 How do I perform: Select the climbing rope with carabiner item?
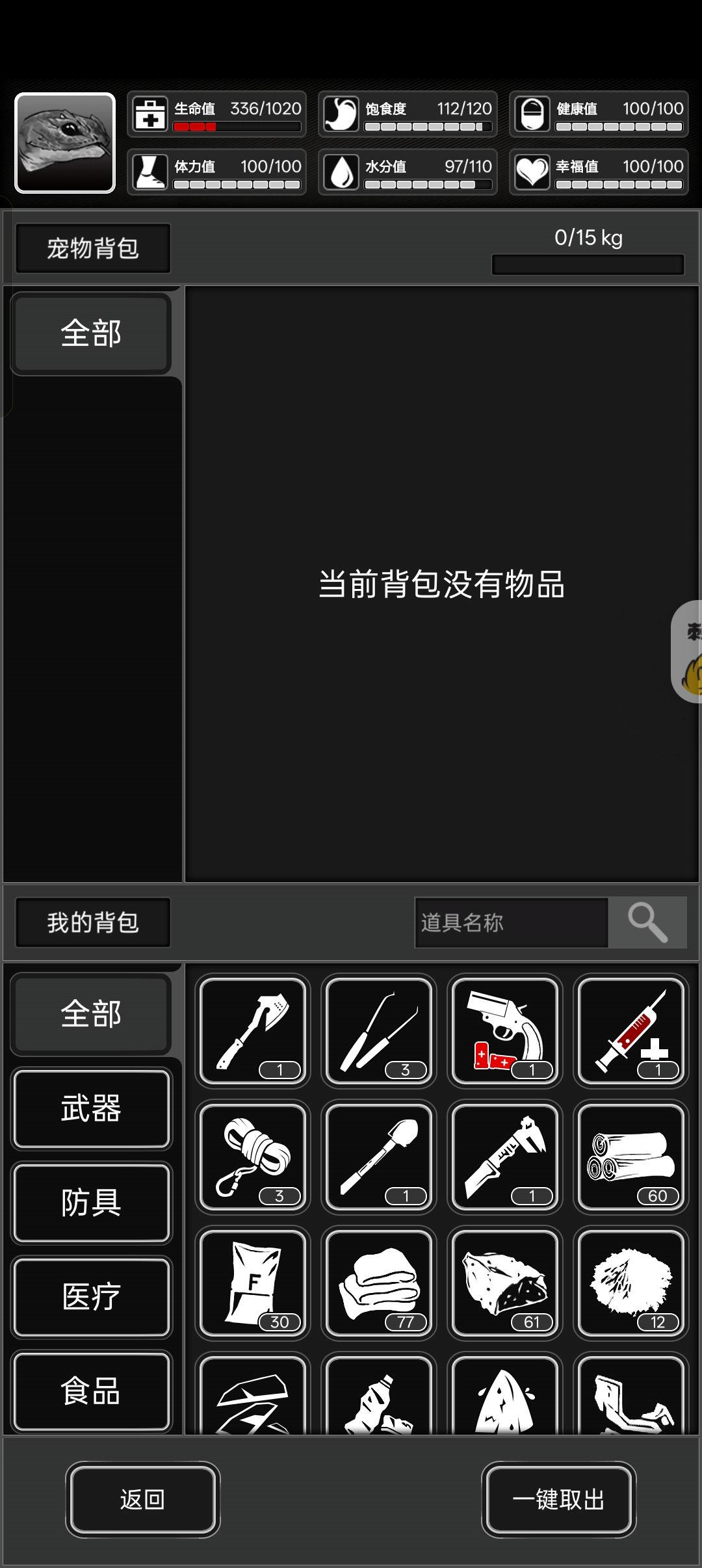coord(252,1156)
